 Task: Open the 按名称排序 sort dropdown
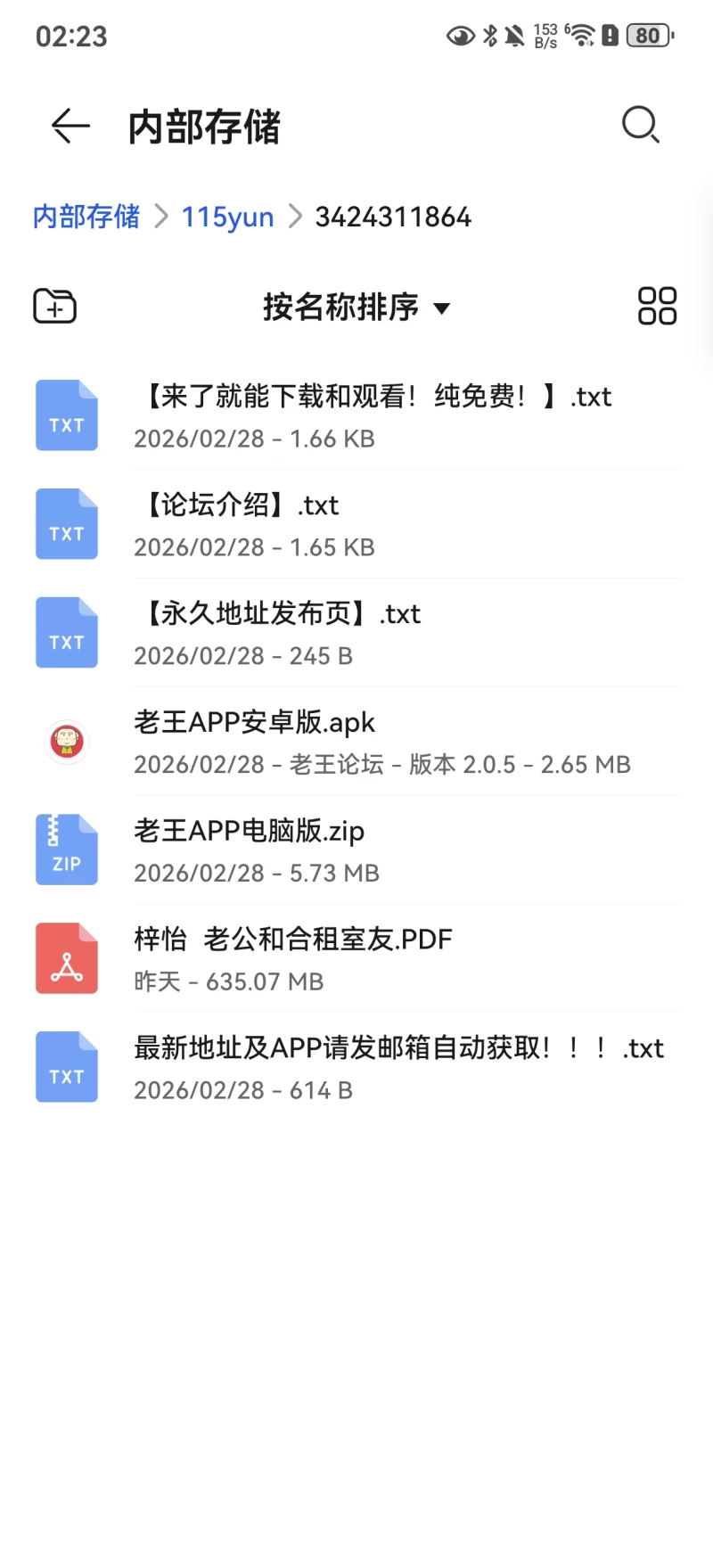(356, 308)
